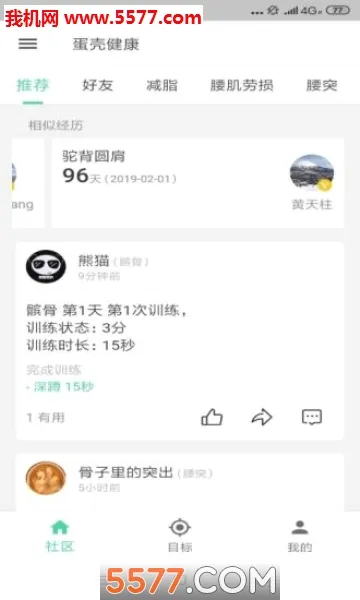Open the 腰突 tab
This screenshot has height=600, width=360.
322,85
